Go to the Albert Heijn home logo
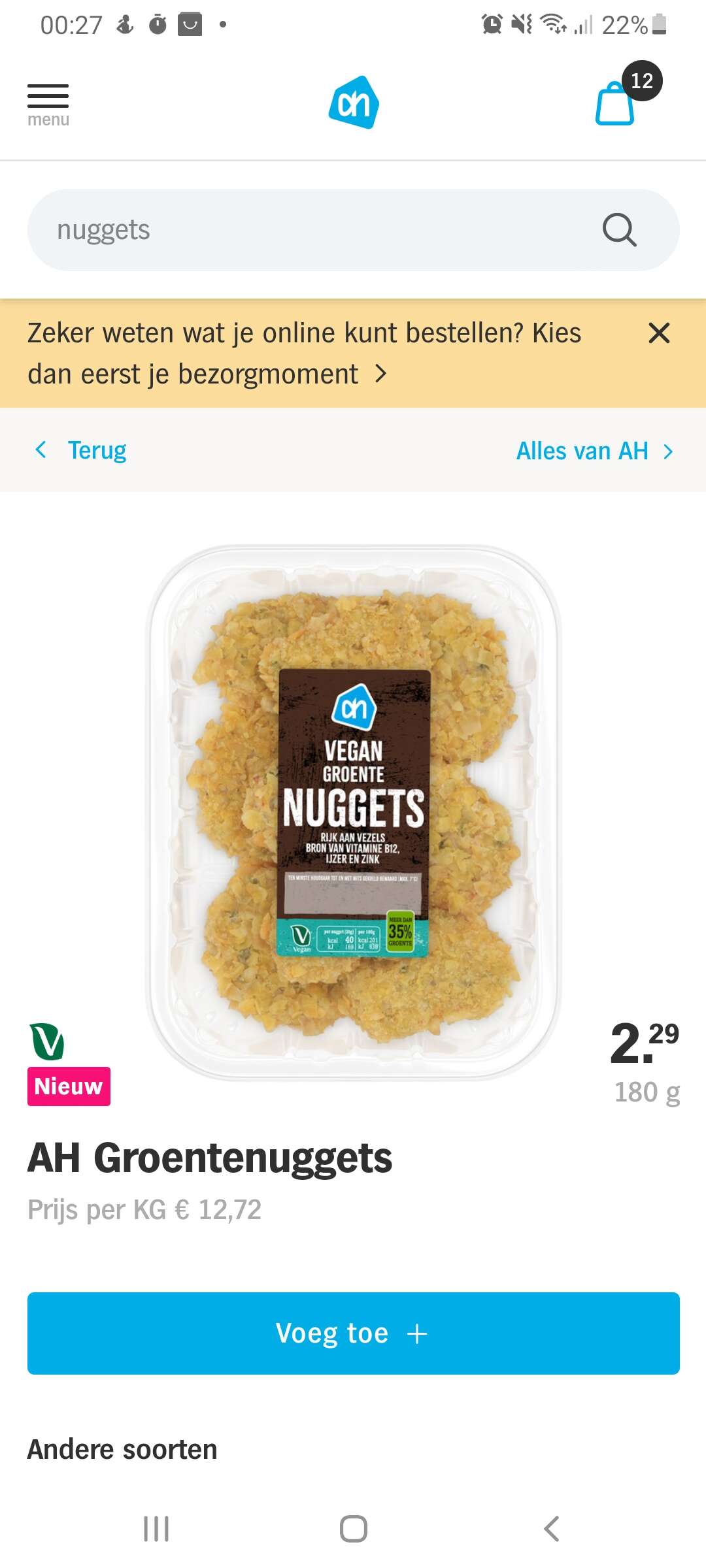706x1568 pixels. coord(354,103)
